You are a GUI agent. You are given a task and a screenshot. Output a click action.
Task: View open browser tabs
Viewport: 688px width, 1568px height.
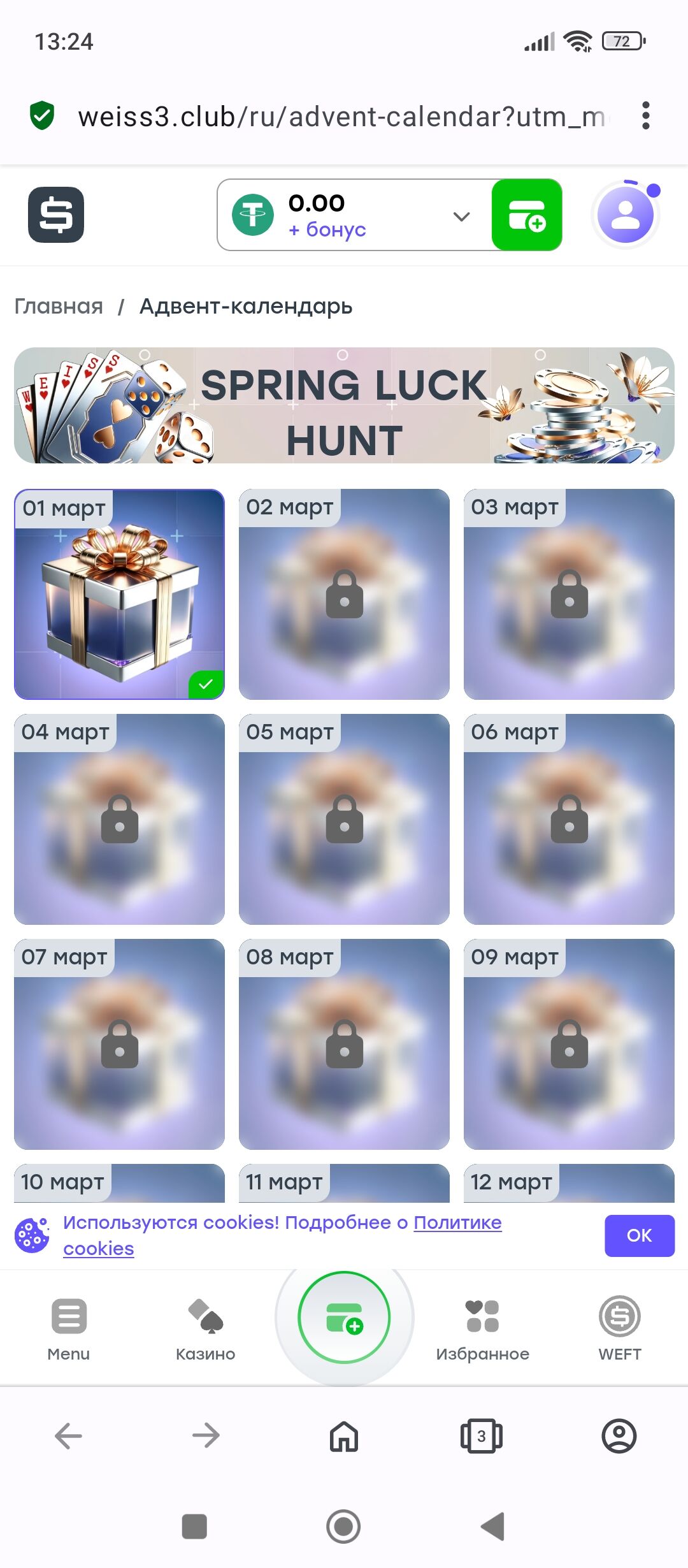(x=481, y=1436)
